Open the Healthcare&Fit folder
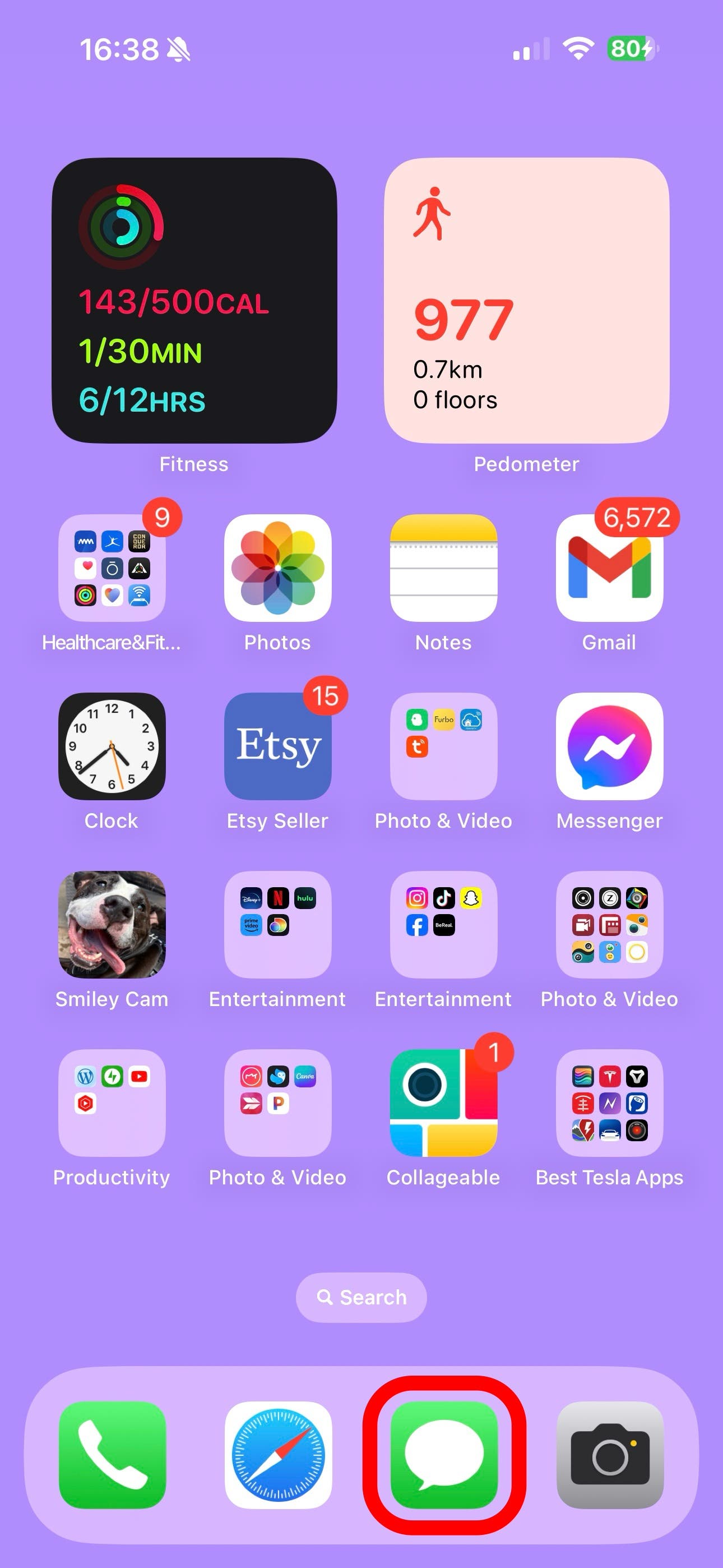723x1568 pixels. 112,568
